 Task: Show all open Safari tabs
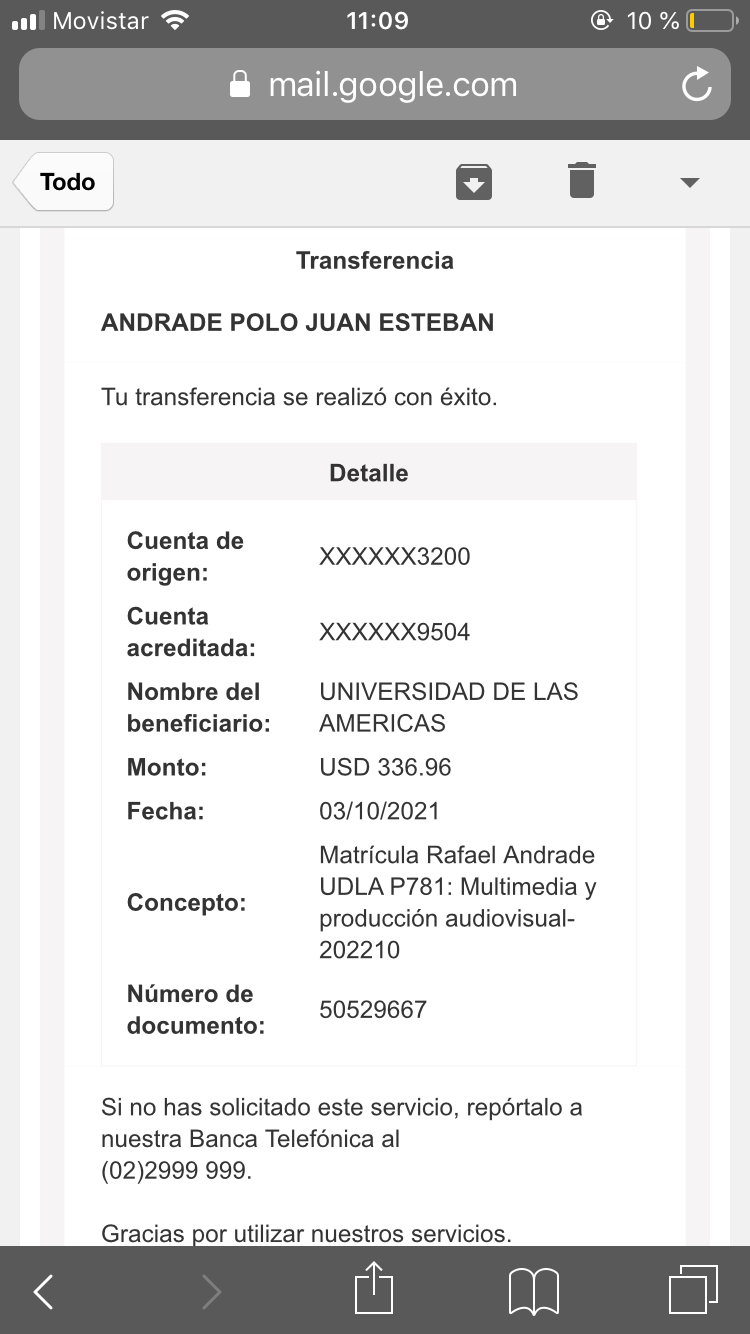(692, 1290)
